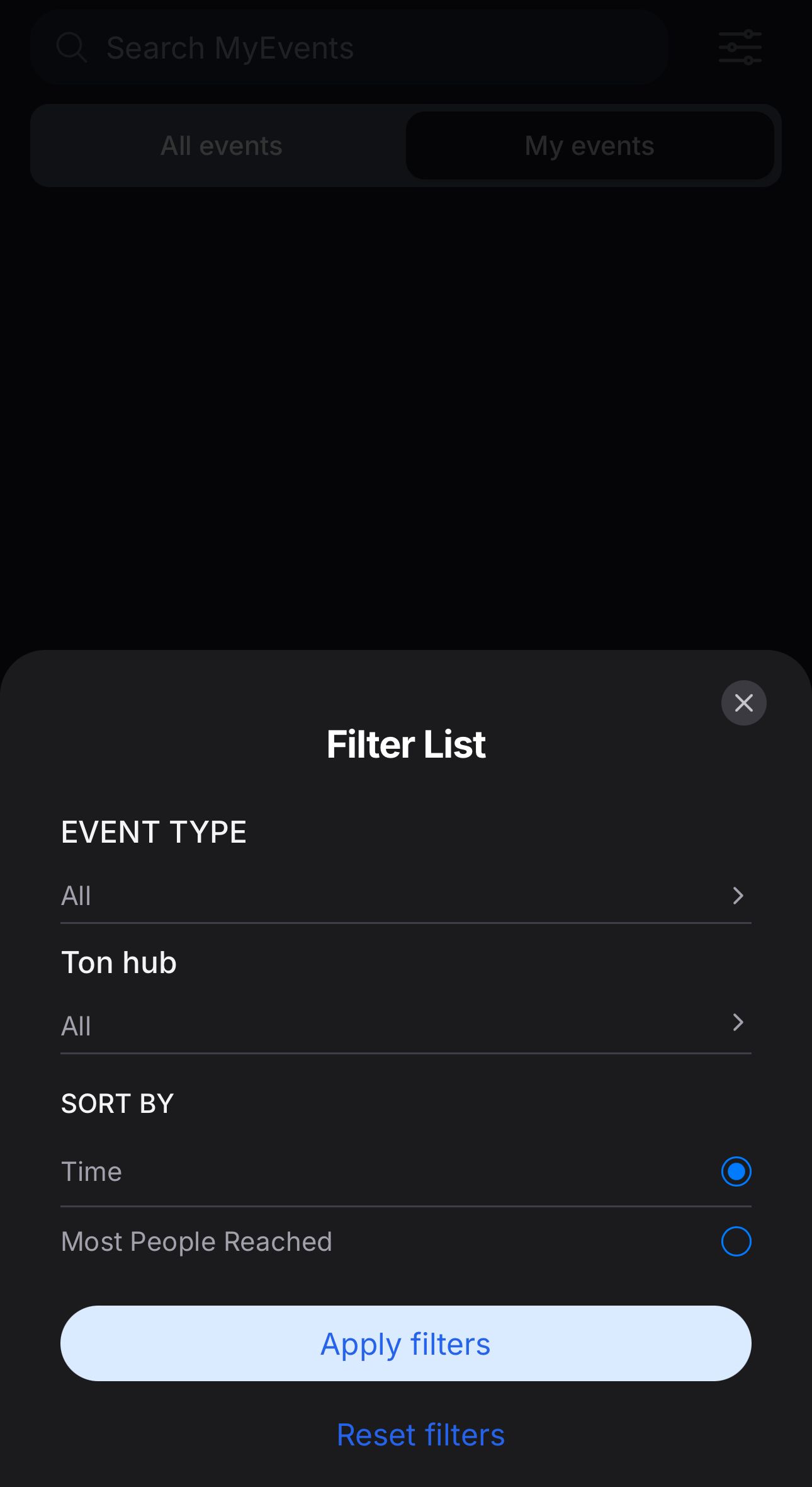Tap the EVENT TYPE section header

[x=154, y=831]
